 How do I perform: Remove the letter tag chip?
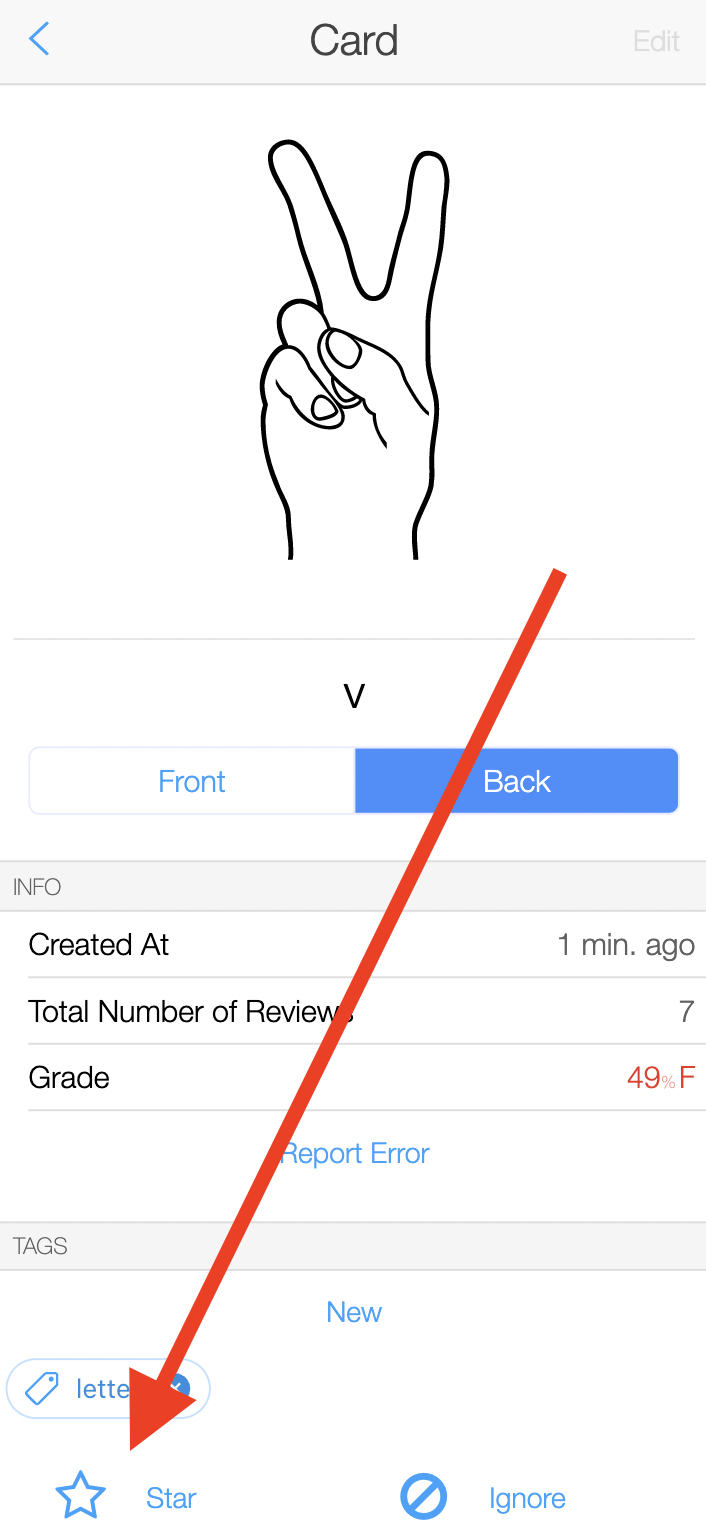click(x=180, y=1388)
